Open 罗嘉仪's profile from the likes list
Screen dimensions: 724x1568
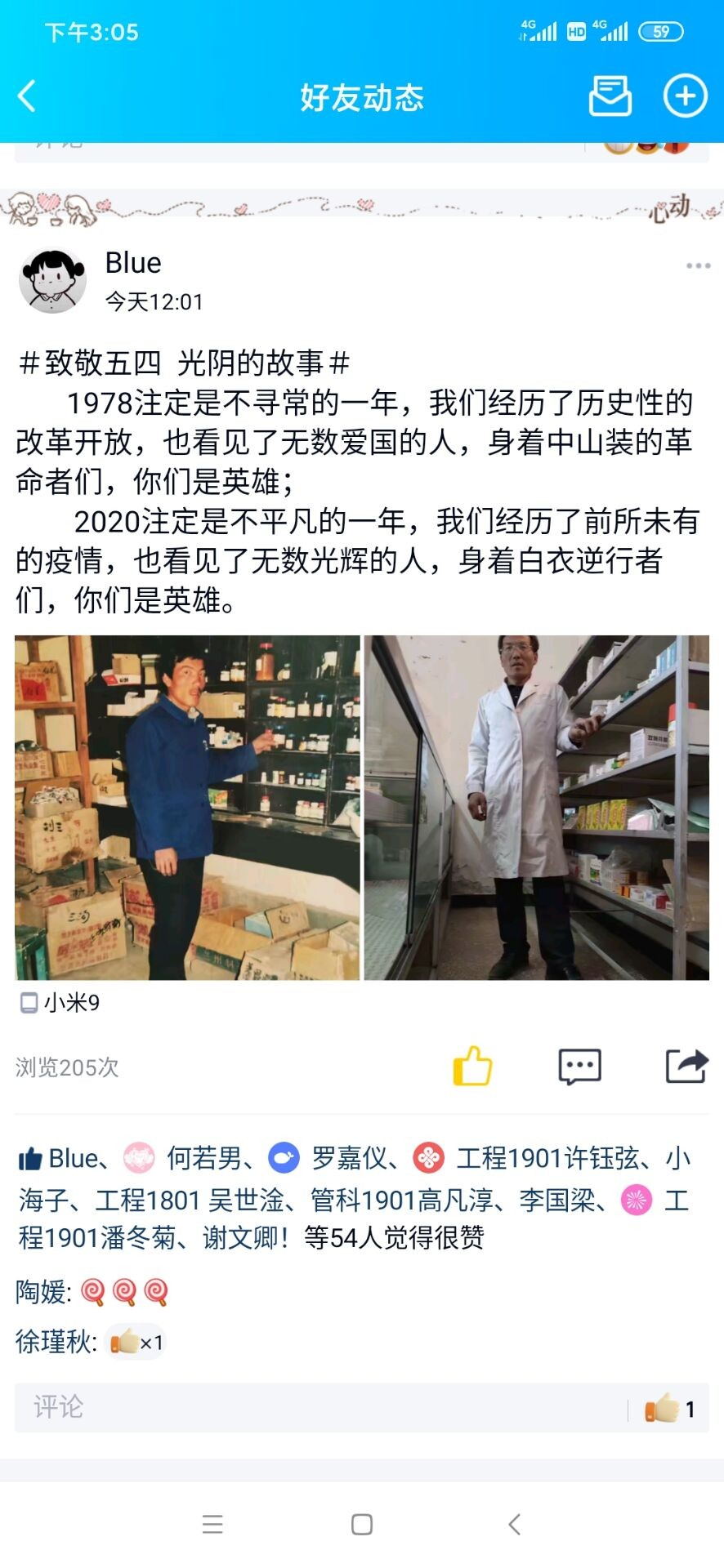click(x=349, y=1158)
